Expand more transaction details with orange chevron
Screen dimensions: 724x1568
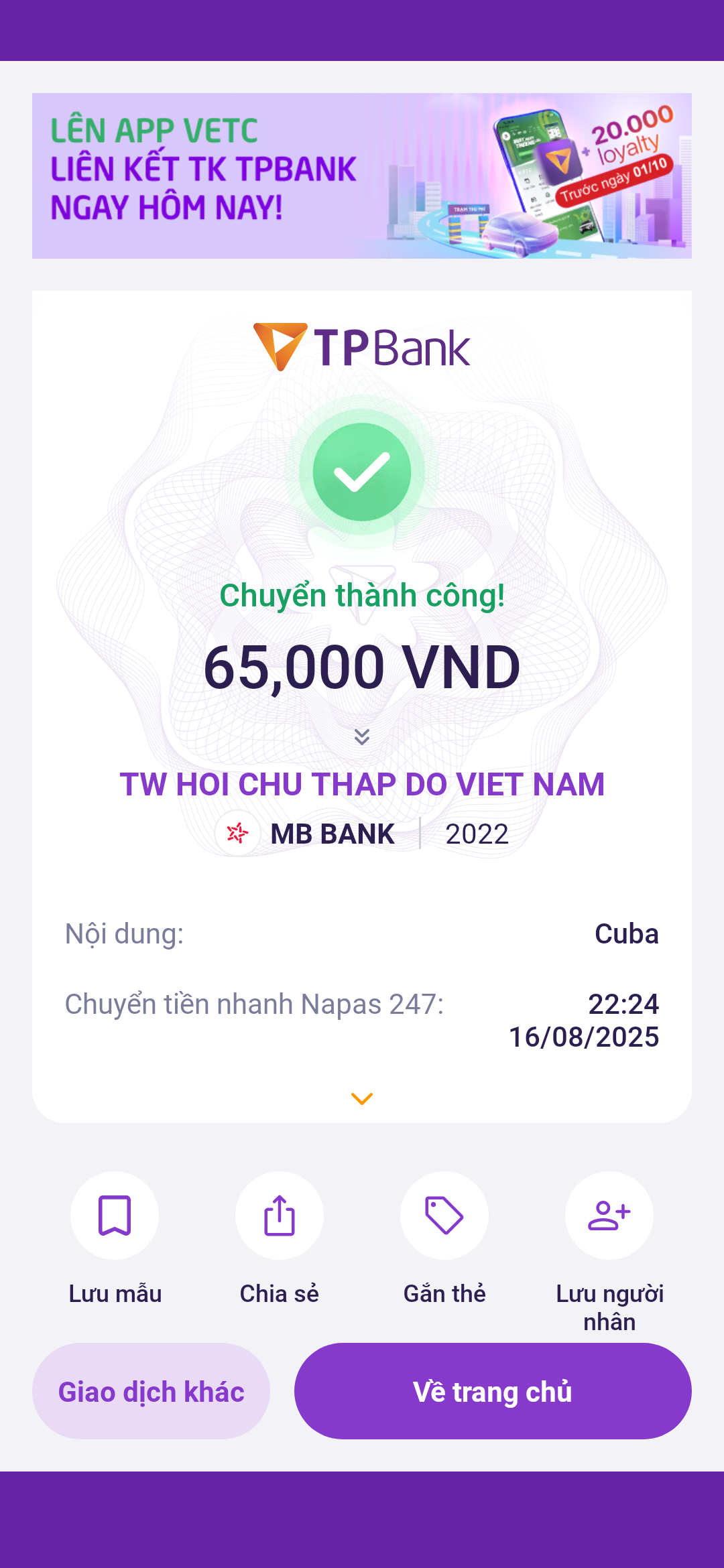[x=362, y=1099]
